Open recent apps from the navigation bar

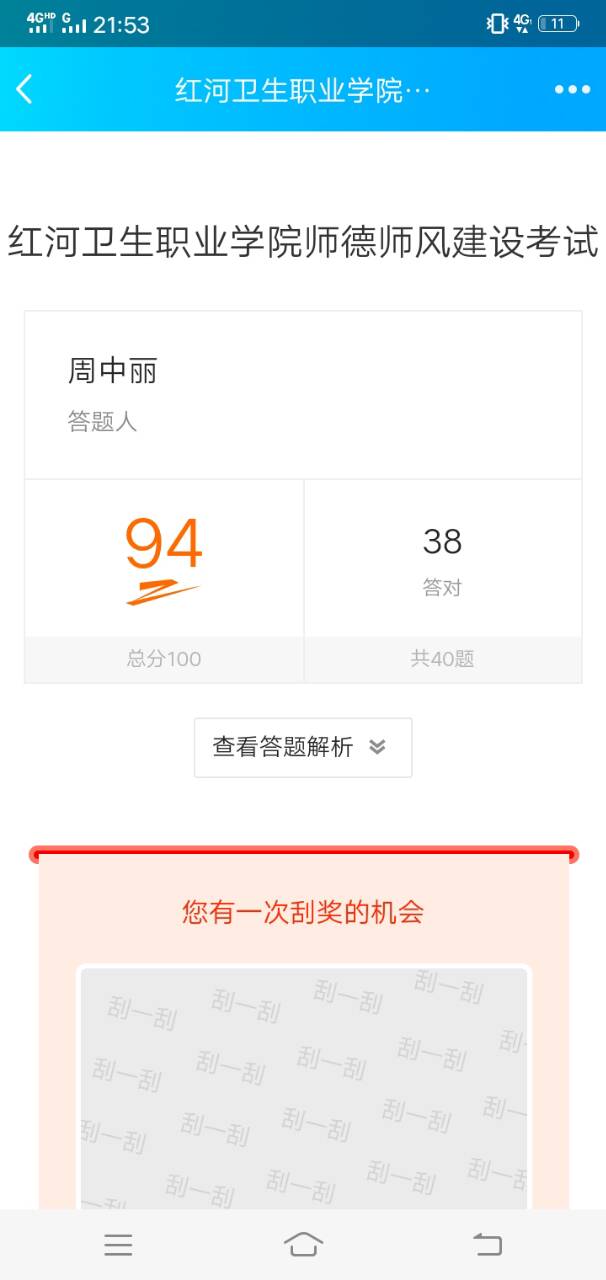(x=118, y=1244)
